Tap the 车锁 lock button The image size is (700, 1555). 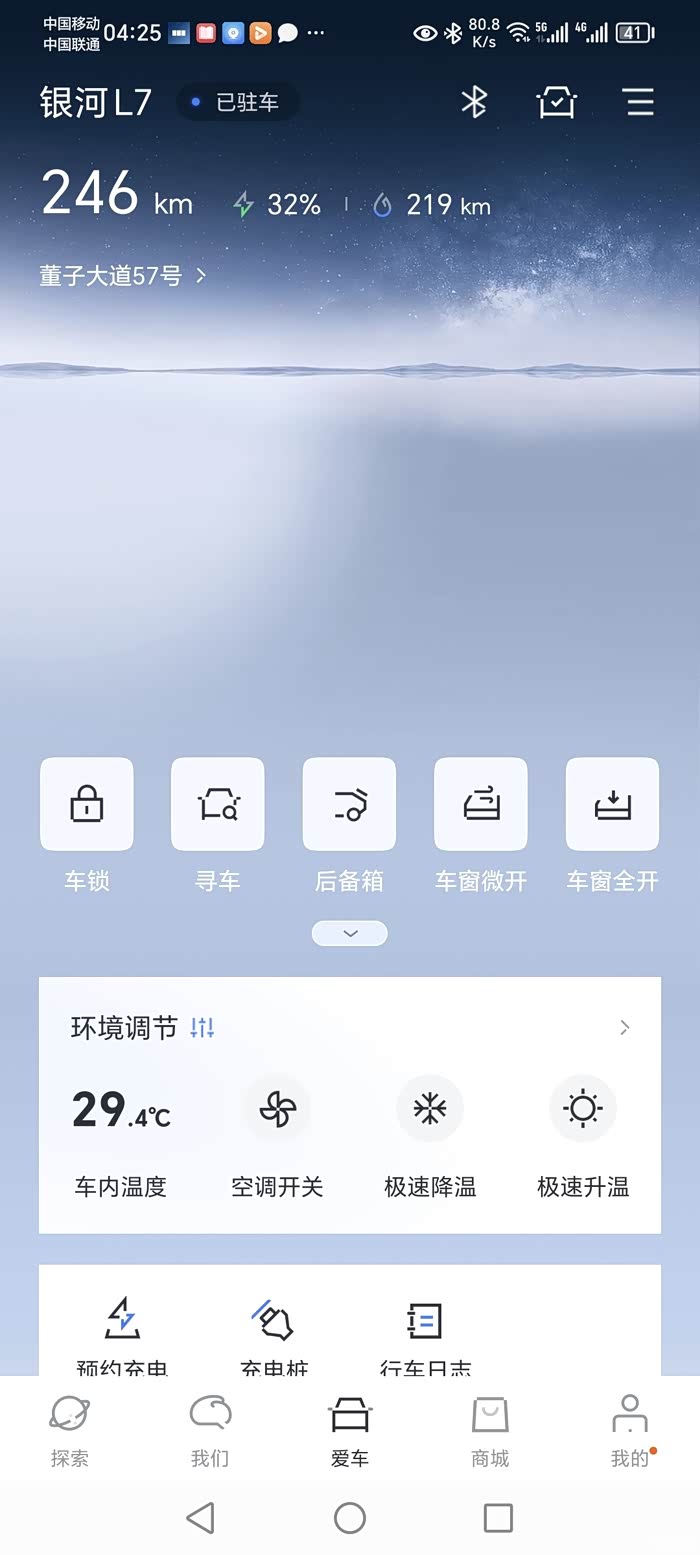coord(87,804)
